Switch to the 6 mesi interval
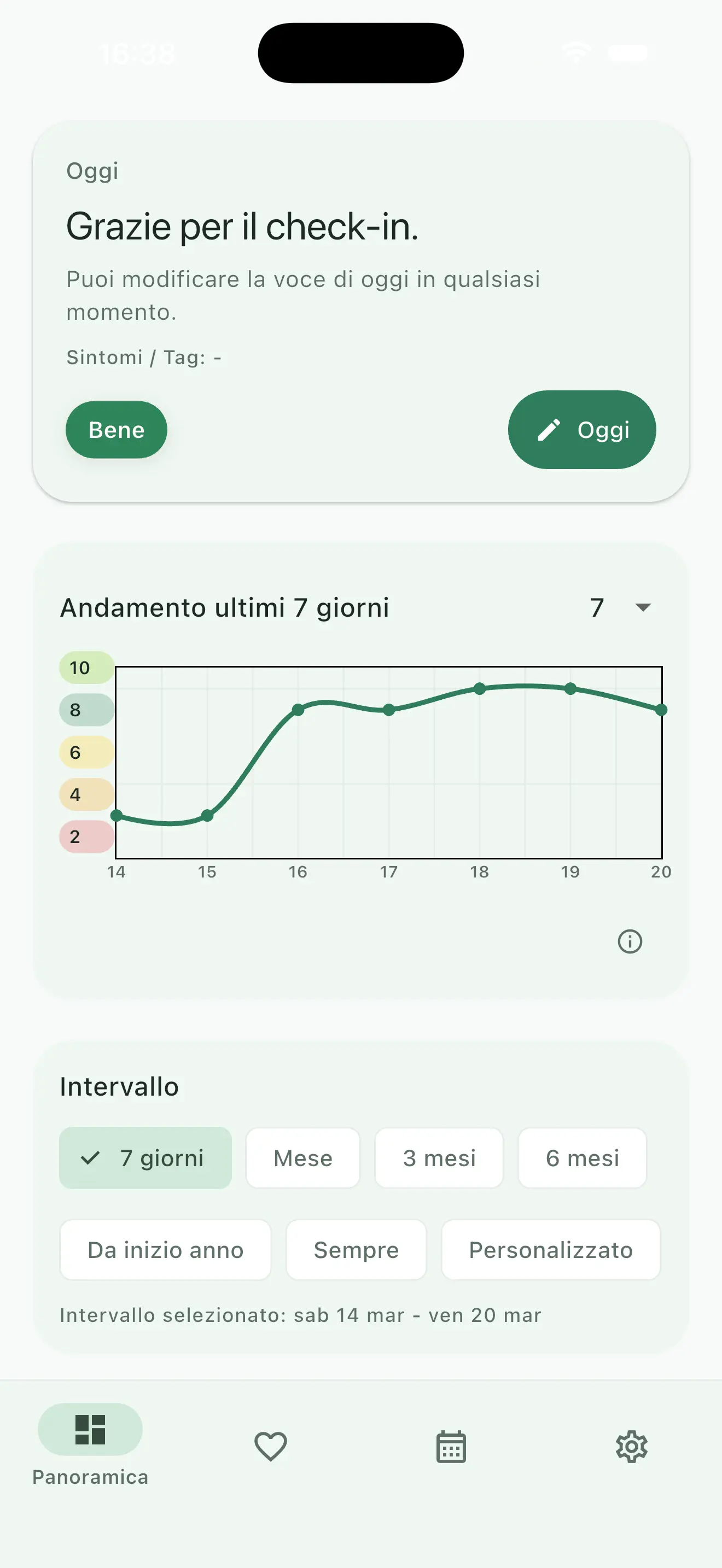 coord(582,1157)
